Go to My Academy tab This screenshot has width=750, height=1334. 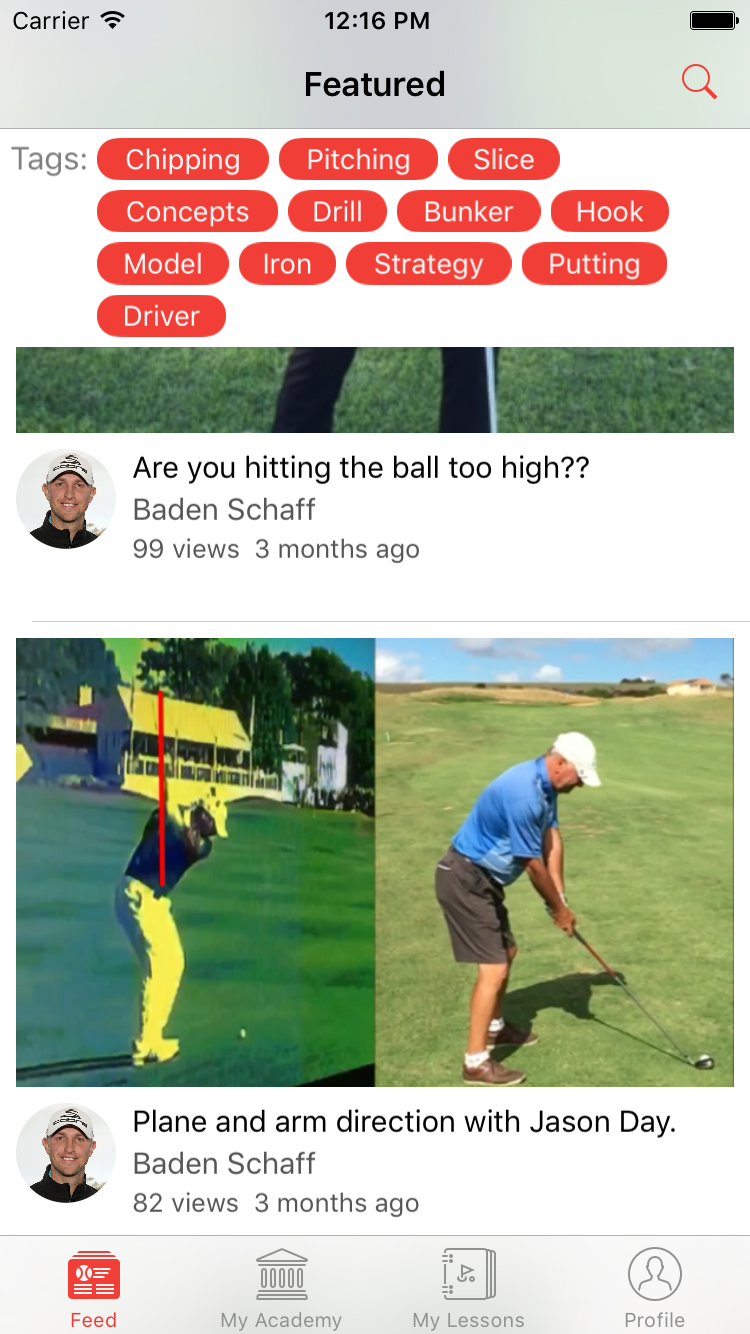coord(281,1290)
